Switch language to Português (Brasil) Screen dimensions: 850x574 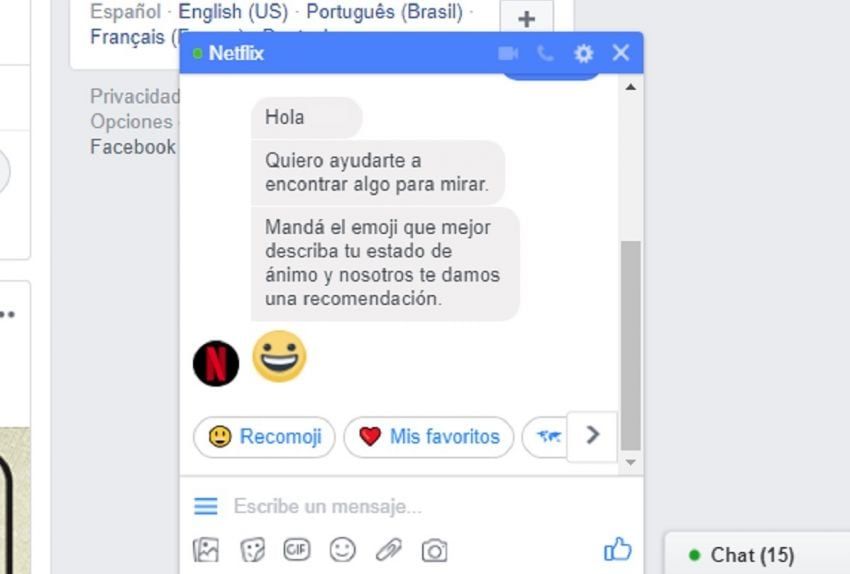click(x=384, y=12)
